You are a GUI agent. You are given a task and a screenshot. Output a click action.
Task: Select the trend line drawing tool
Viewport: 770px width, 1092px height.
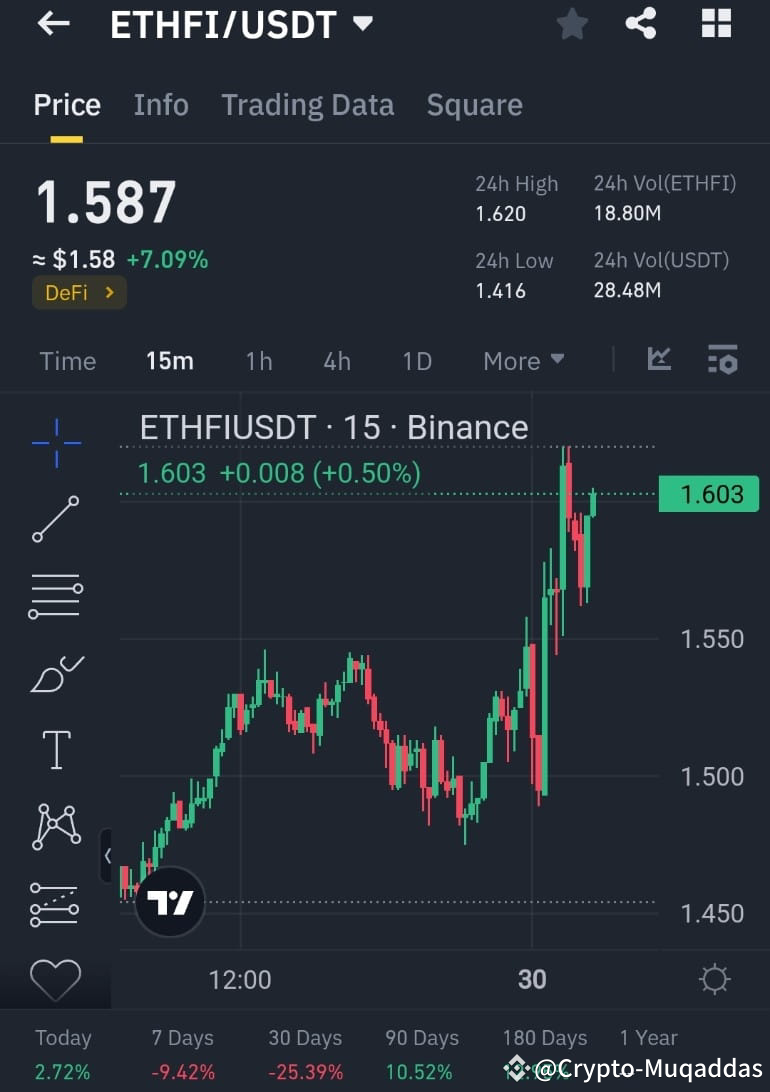[55, 519]
